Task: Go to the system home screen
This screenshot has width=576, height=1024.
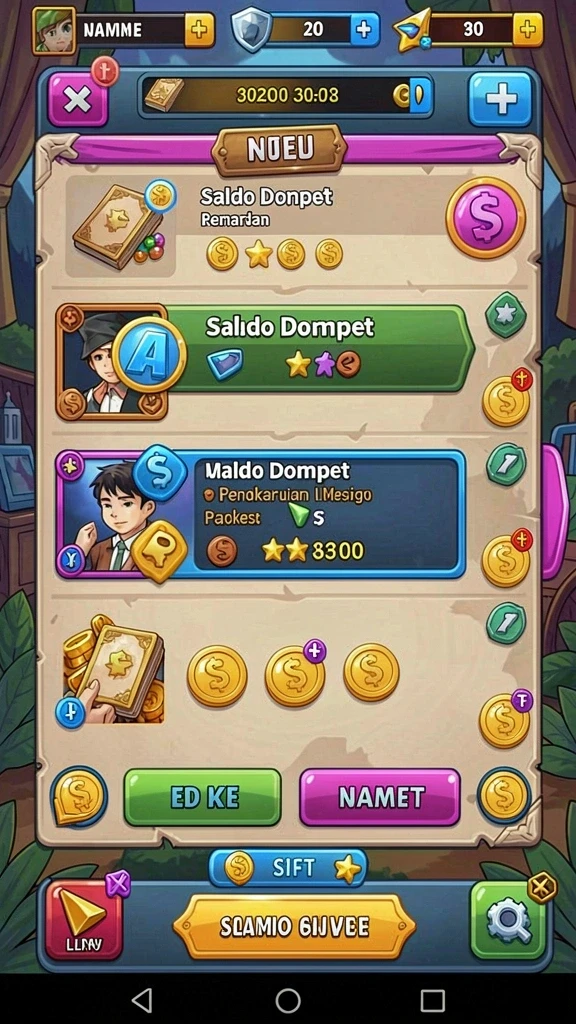Action: (x=288, y=1000)
